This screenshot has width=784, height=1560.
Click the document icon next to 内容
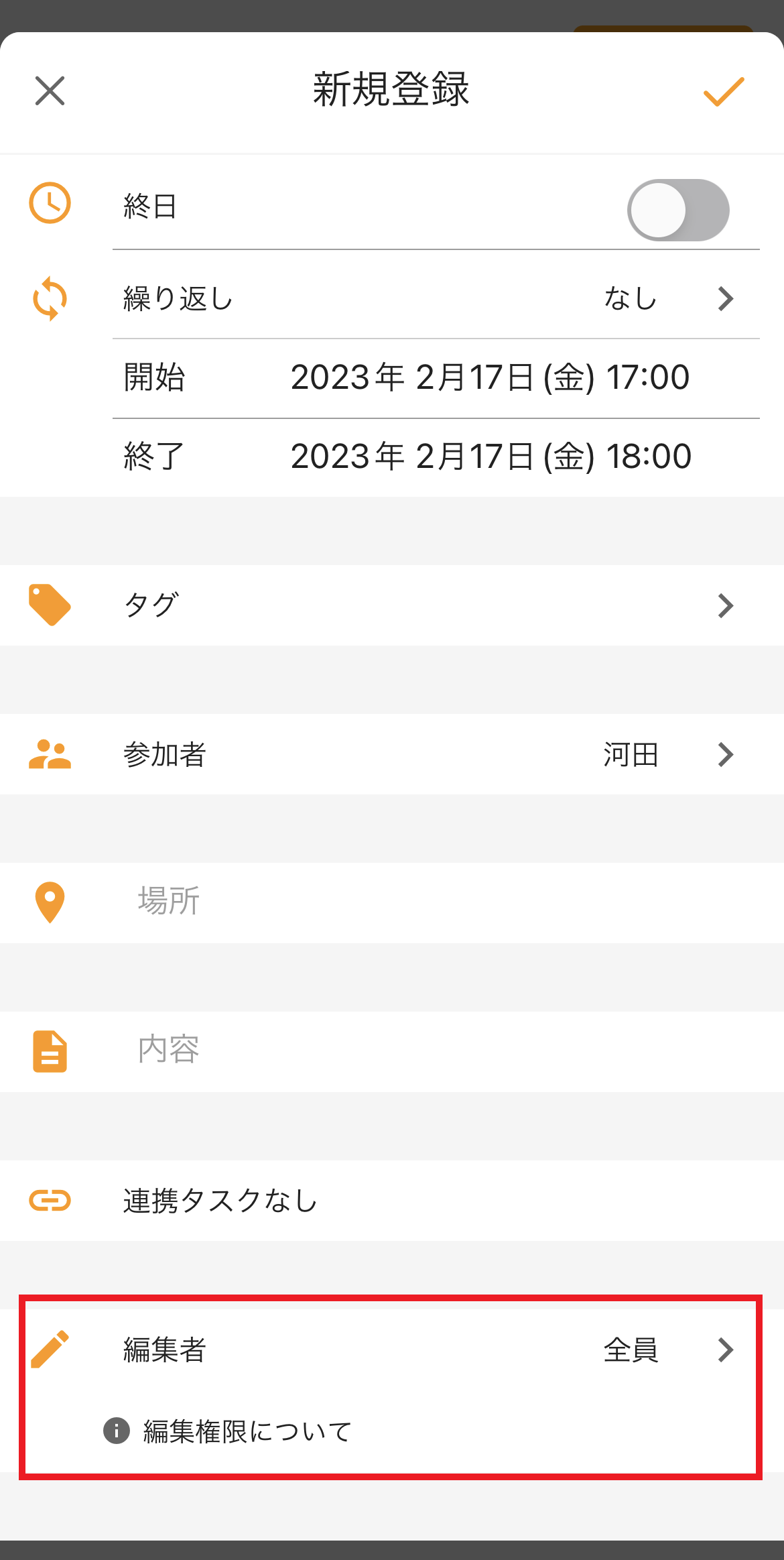[x=50, y=1051]
